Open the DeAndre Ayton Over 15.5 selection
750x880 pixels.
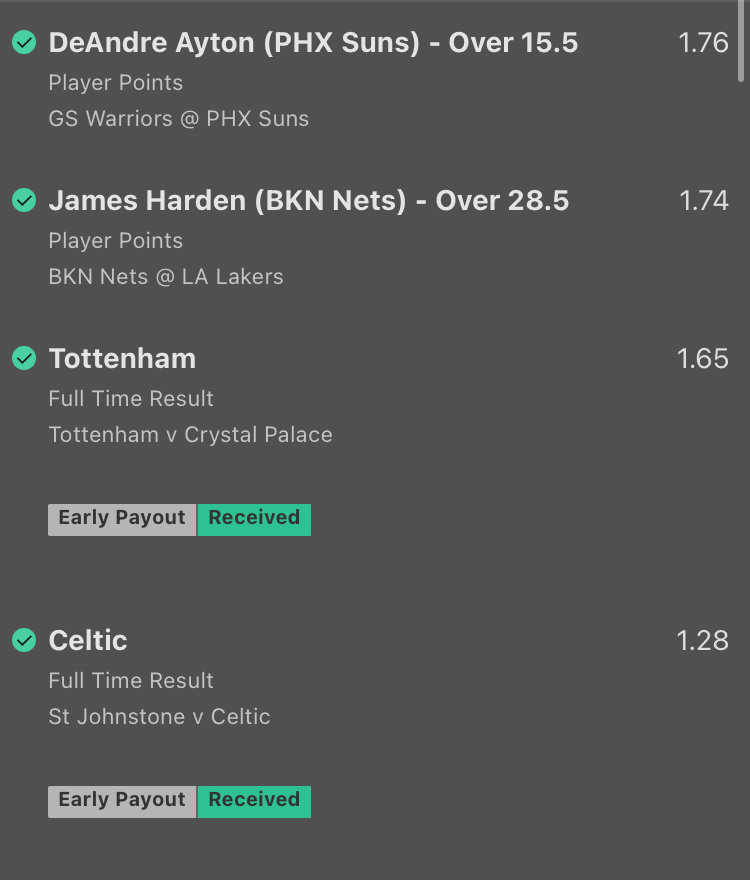coord(313,43)
